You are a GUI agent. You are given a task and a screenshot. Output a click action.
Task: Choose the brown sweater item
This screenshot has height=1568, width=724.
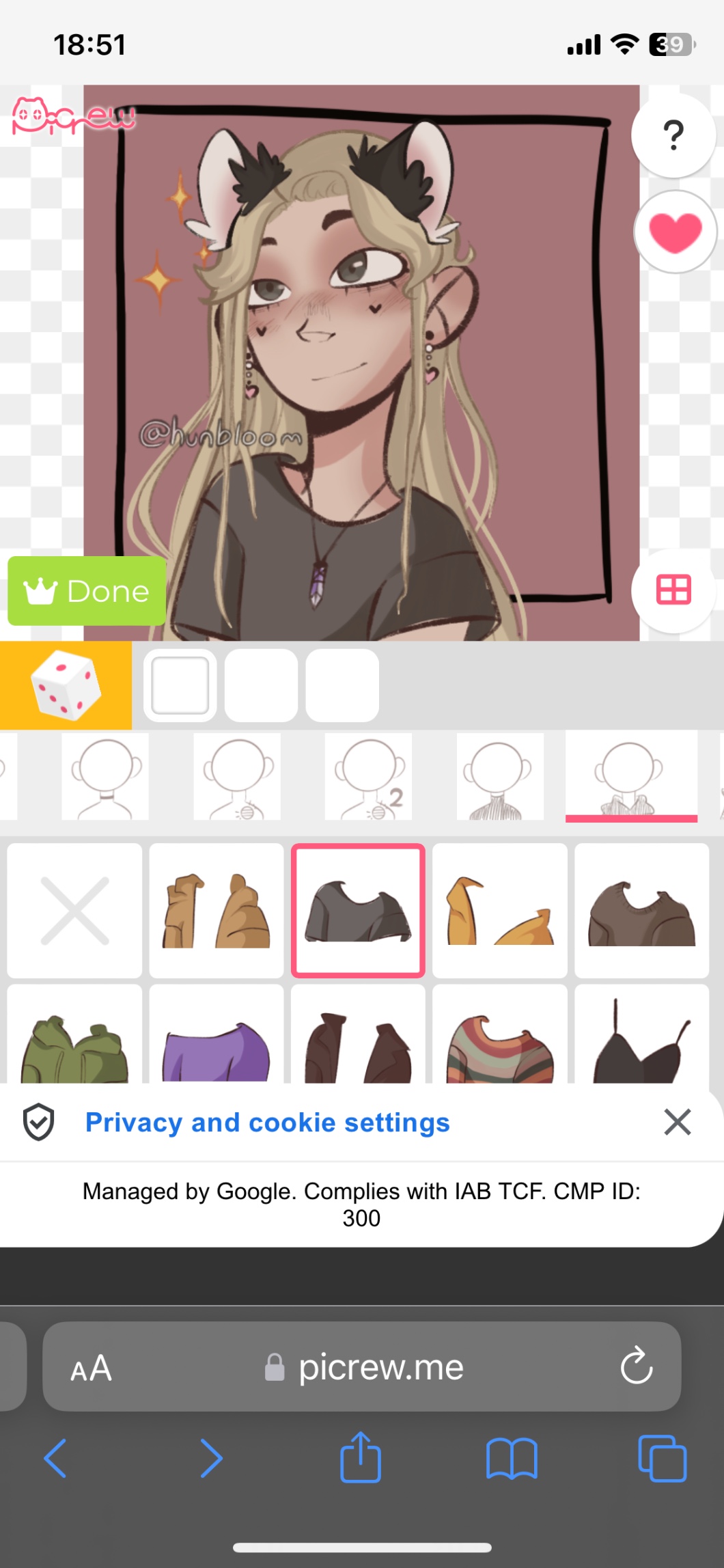[641, 911]
